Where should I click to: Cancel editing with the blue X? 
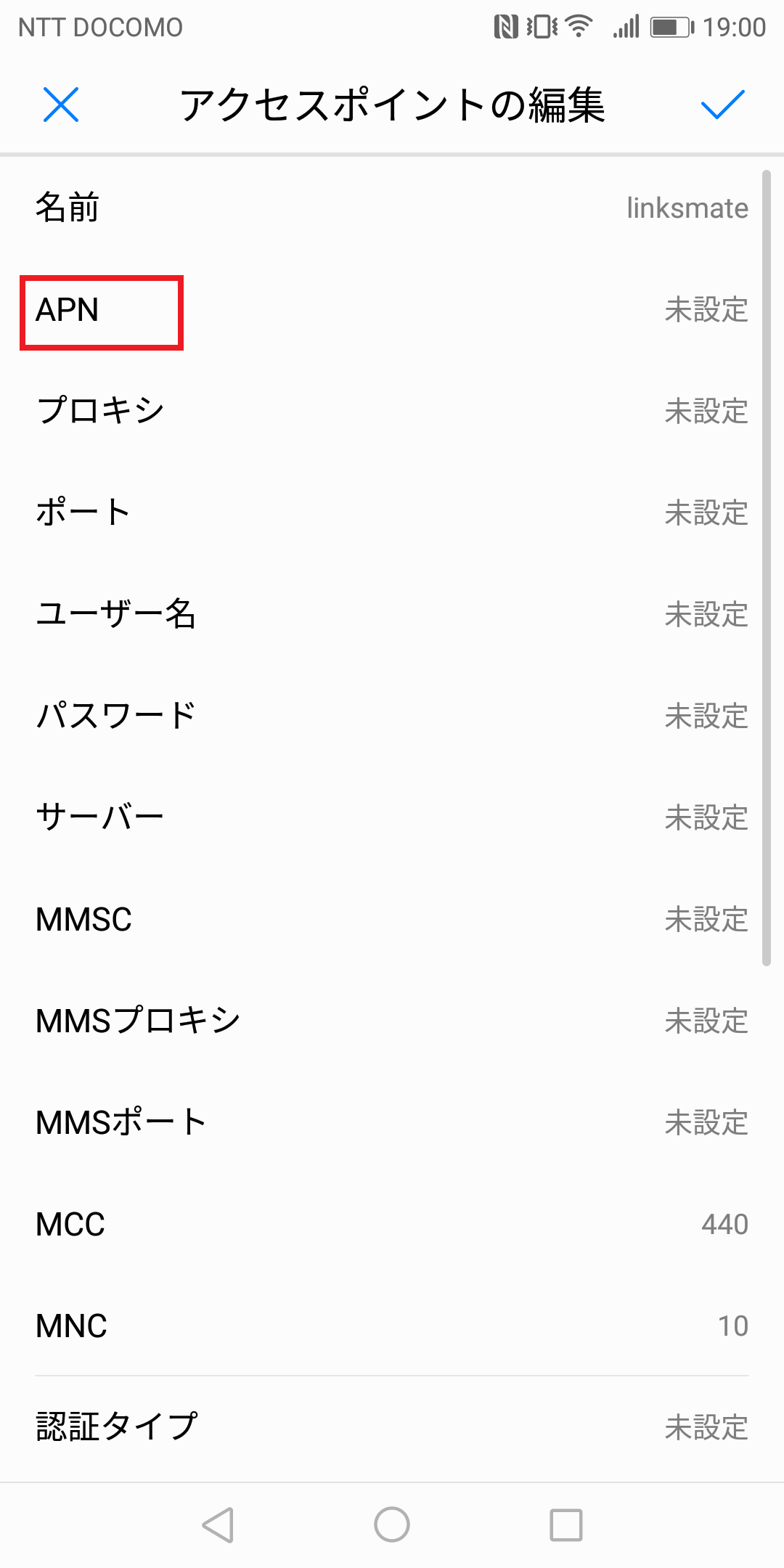(61, 104)
